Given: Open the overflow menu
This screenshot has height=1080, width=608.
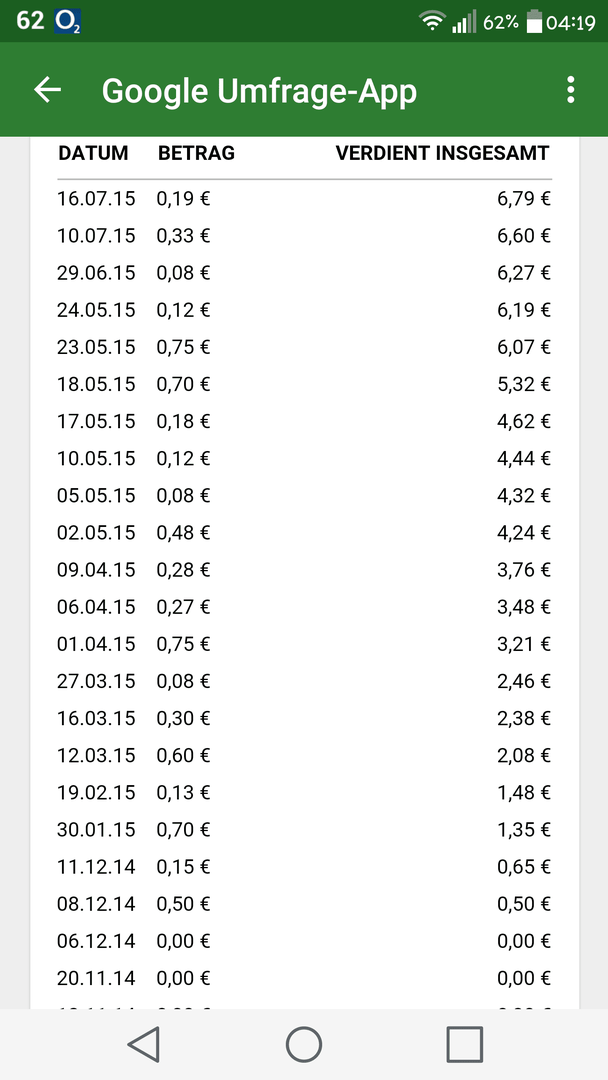Looking at the screenshot, I should 570,90.
